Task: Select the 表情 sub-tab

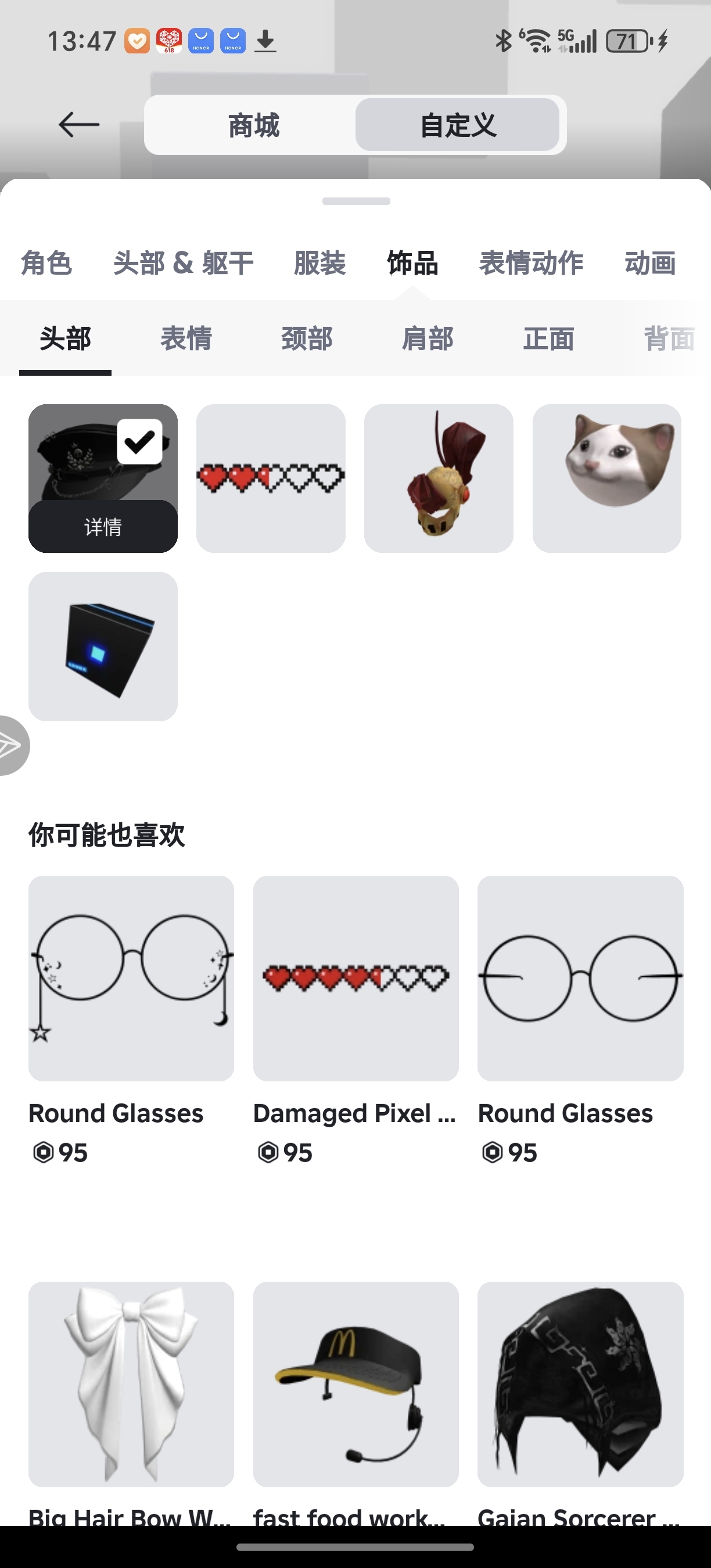Action: pos(186,339)
